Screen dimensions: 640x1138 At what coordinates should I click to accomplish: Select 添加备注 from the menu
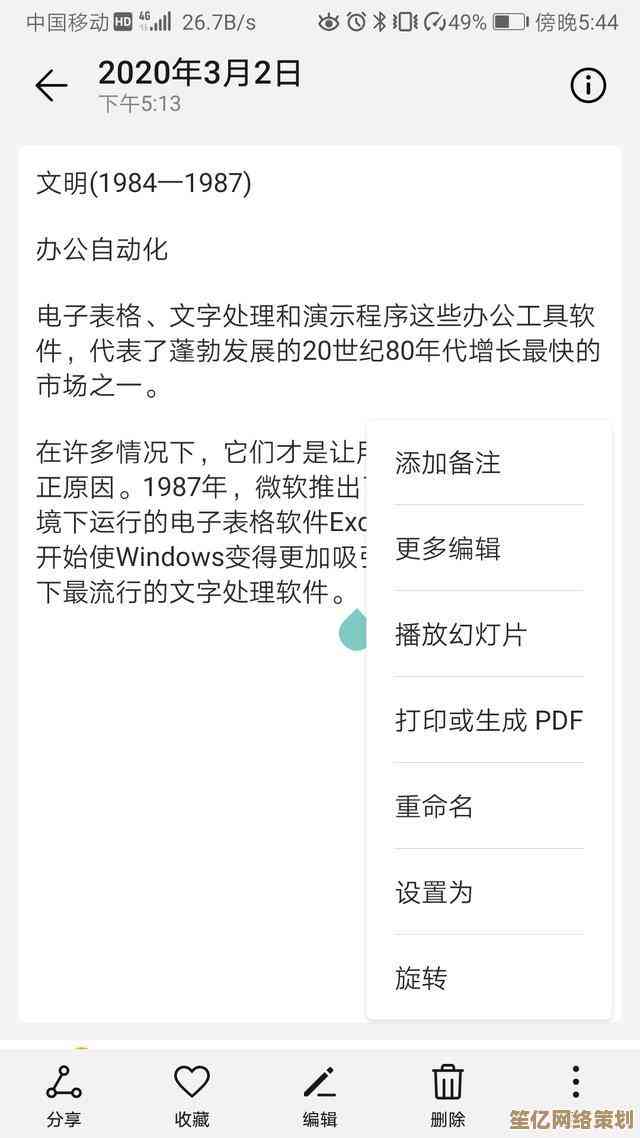tap(448, 463)
